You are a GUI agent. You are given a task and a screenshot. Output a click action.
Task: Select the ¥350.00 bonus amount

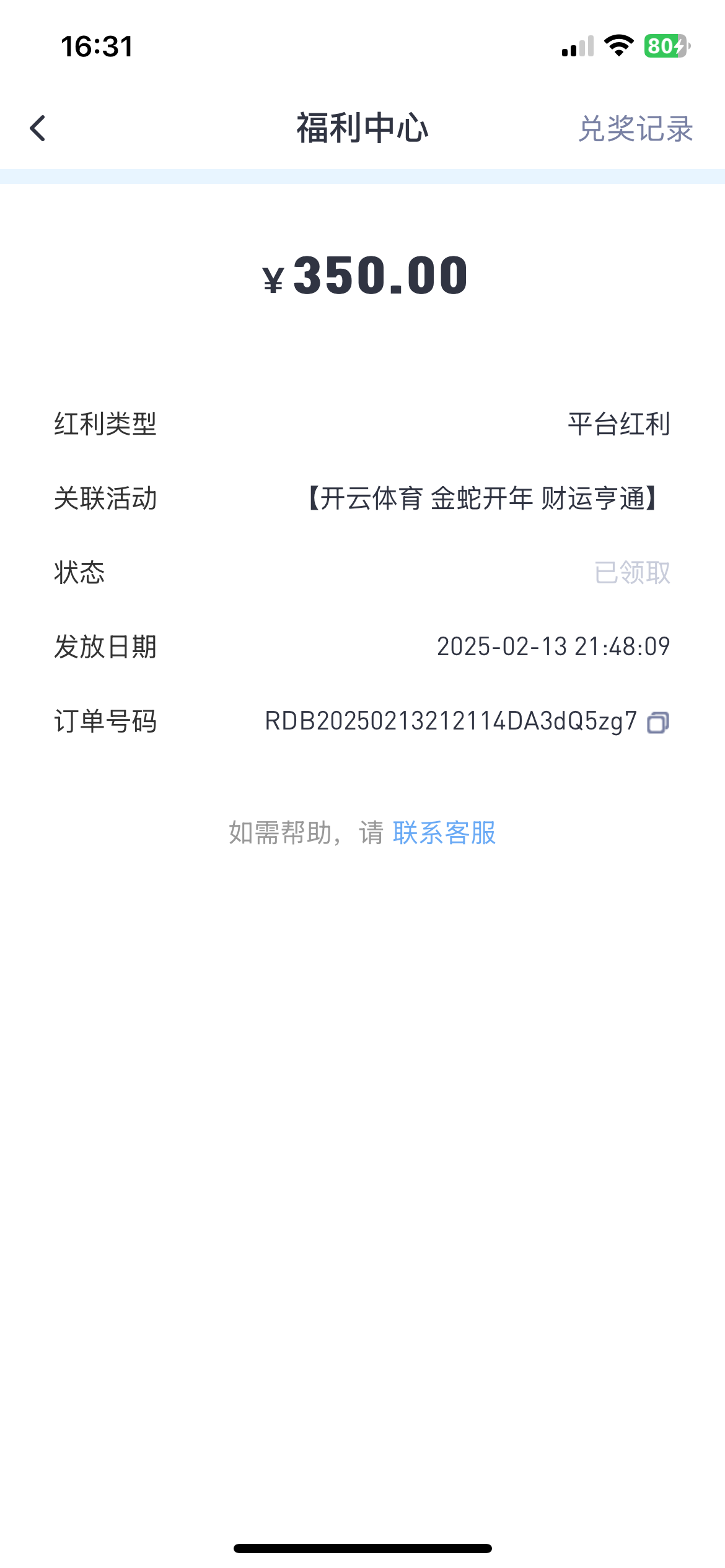362,278
